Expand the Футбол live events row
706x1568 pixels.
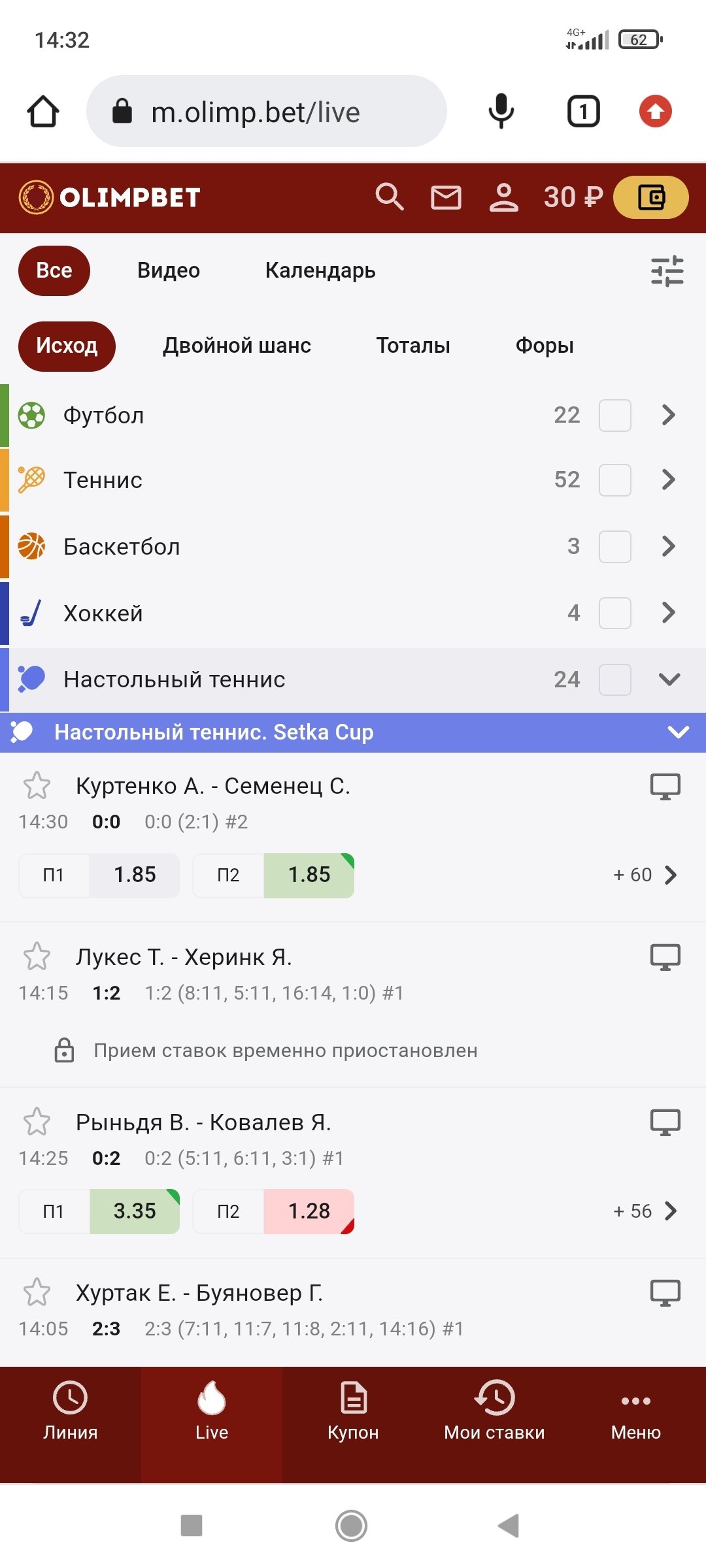pyautogui.click(x=668, y=415)
